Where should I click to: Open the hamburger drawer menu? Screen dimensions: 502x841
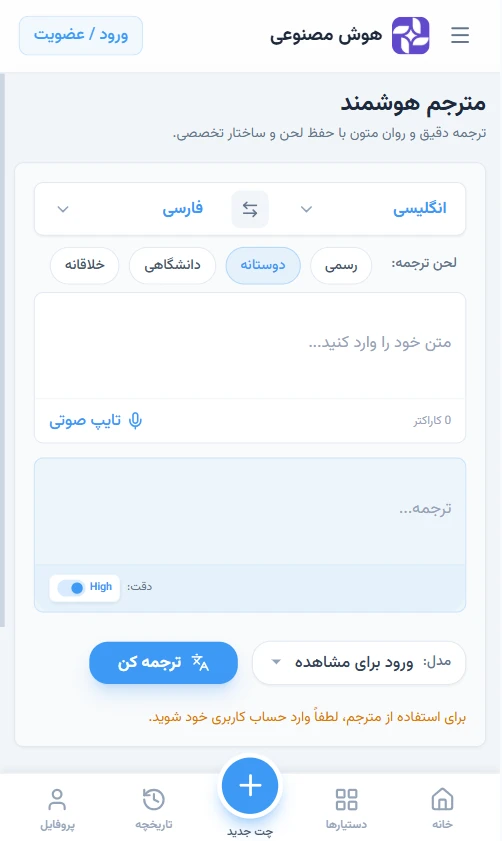click(460, 35)
